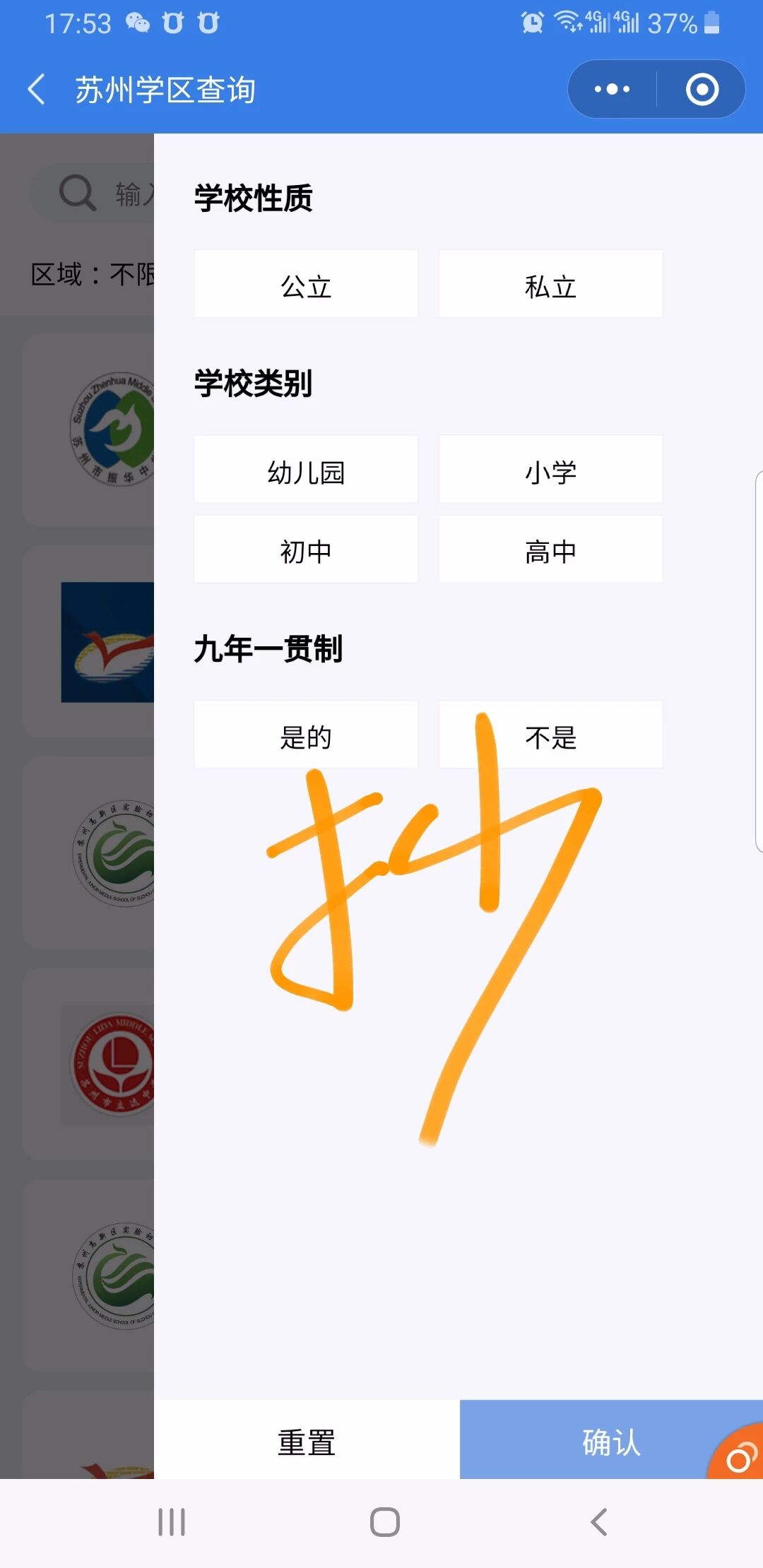Choose 小学 category
The image size is (763, 1568).
point(550,470)
